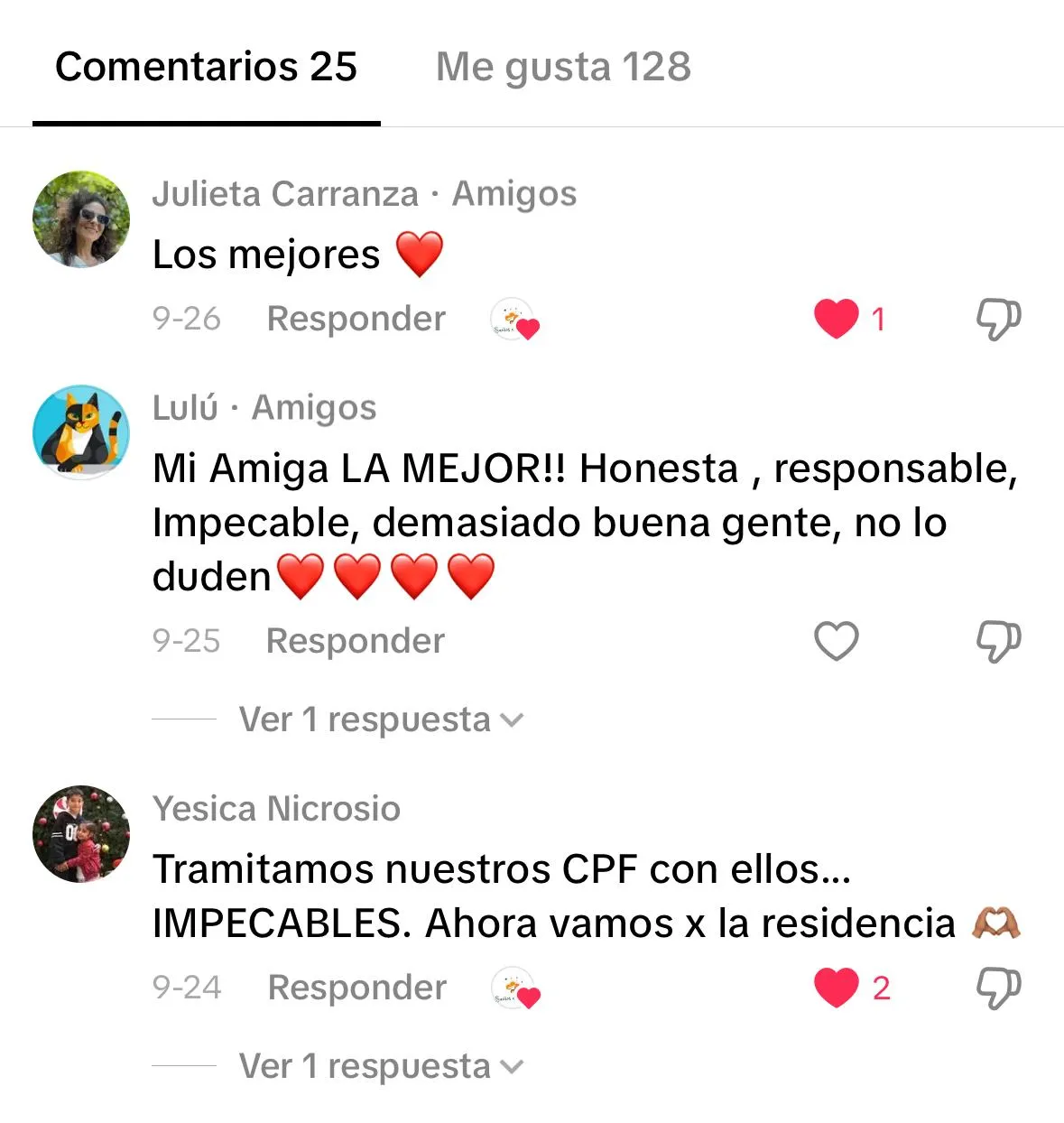Image resolution: width=1064 pixels, height=1123 pixels.
Task: Expand the reply under Yesica Nicrosio's comment
Action: (x=380, y=1066)
